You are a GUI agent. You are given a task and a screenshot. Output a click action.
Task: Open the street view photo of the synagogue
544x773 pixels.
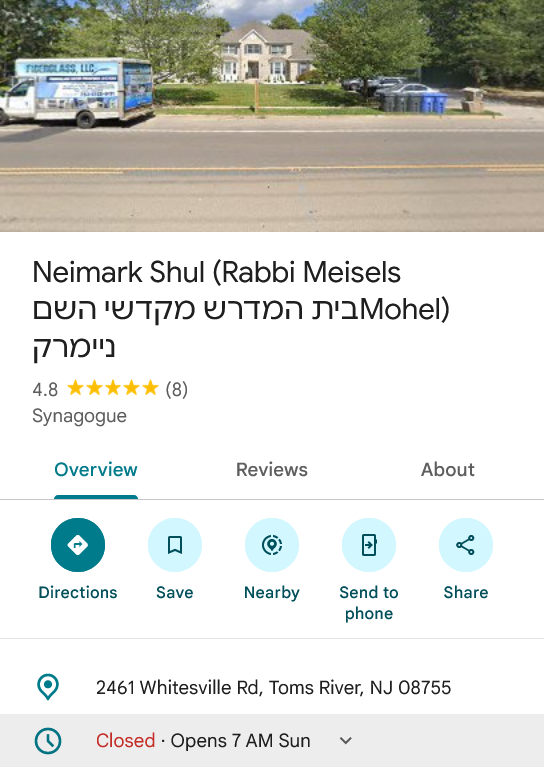click(272, 115)
